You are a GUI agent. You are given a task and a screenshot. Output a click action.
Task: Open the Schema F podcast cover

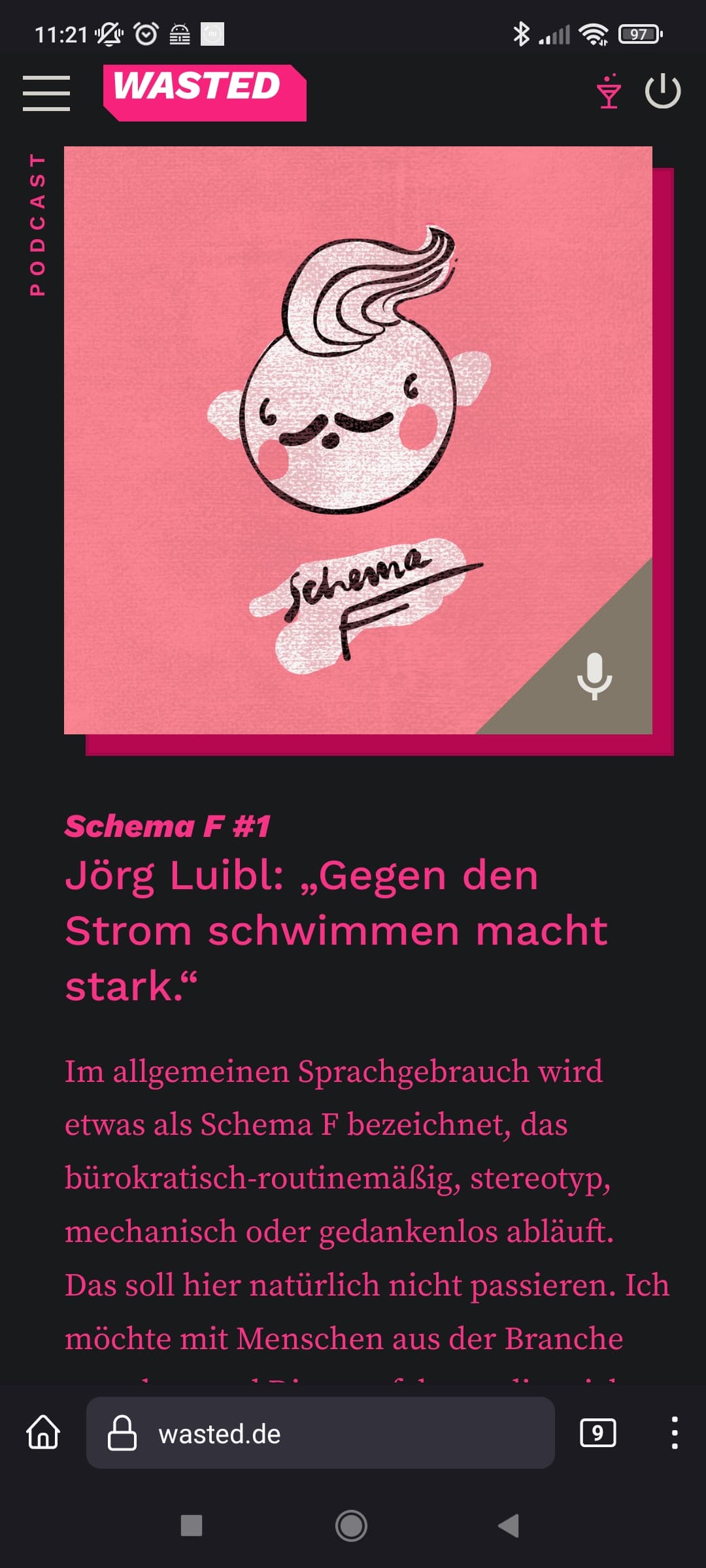tap(358, 440)
